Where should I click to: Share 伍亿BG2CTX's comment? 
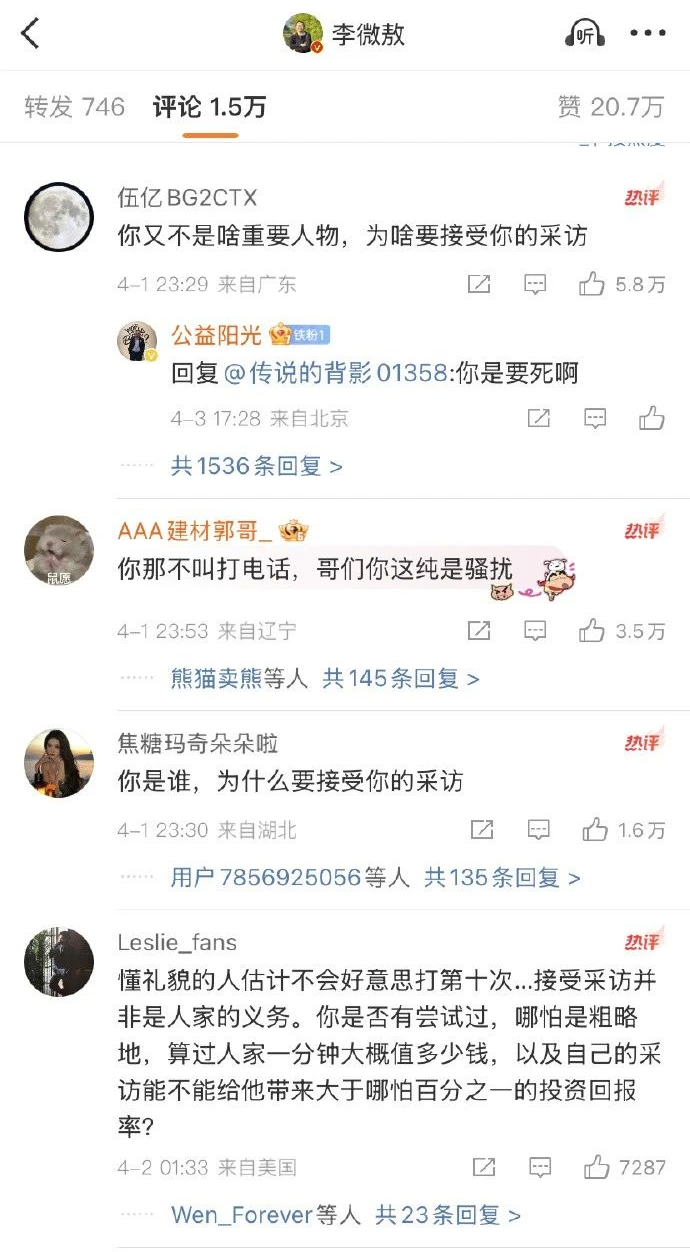click(x=479, y=284)
